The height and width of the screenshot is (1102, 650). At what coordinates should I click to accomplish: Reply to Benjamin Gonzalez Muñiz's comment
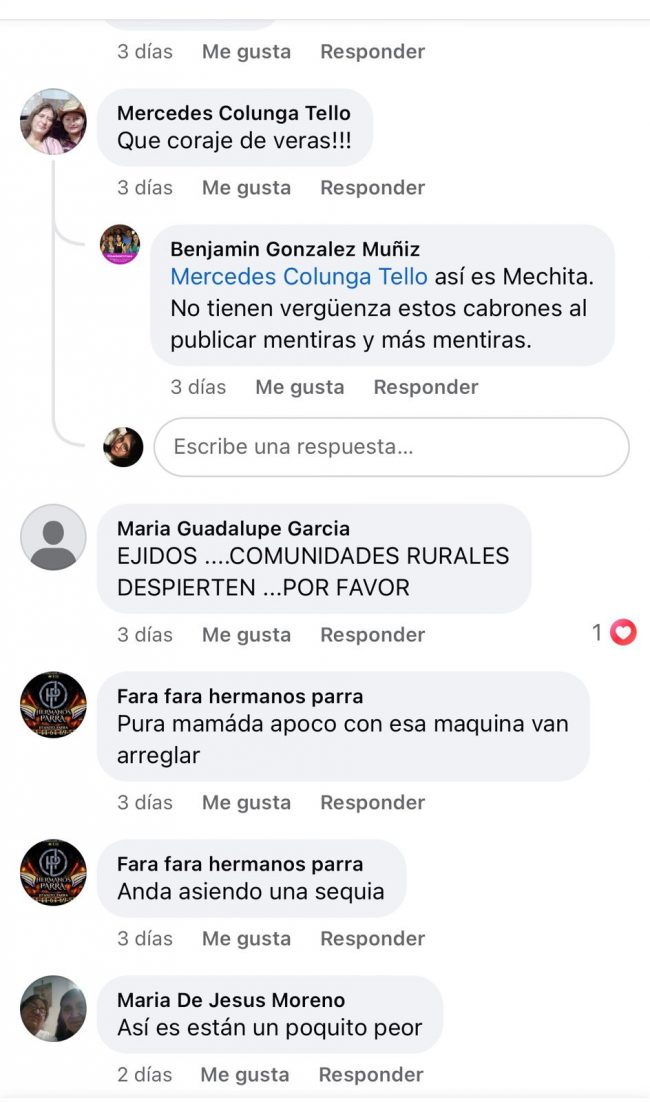[x=425, y=387]
